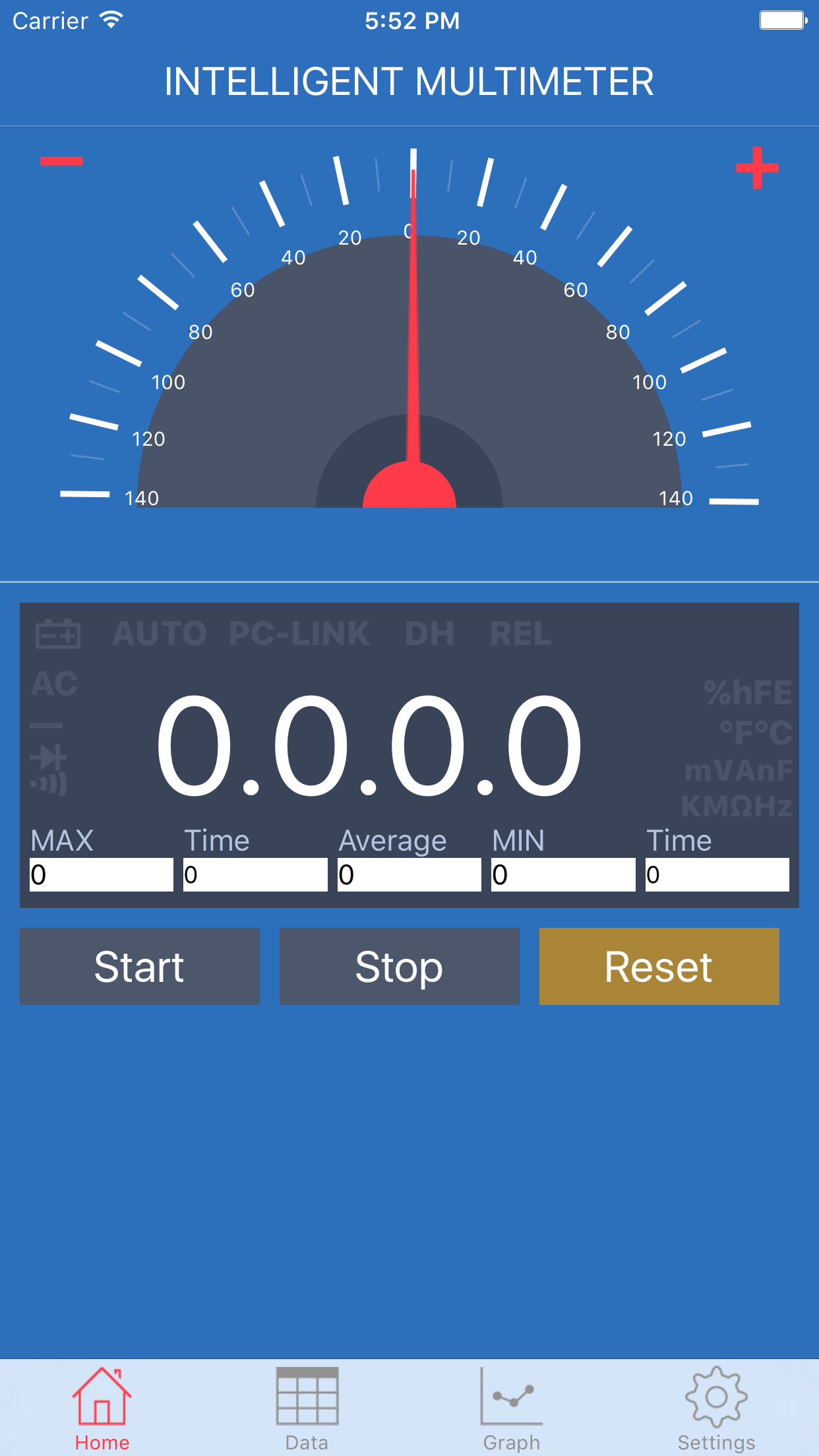Switch to the Data tab

click(x=307, y=1409)
